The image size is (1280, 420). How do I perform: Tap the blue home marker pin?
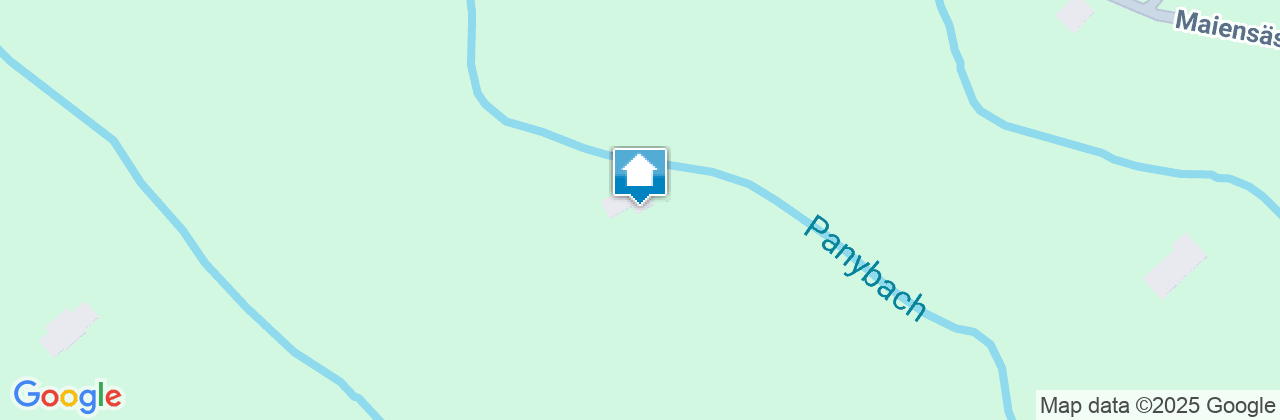639,174
